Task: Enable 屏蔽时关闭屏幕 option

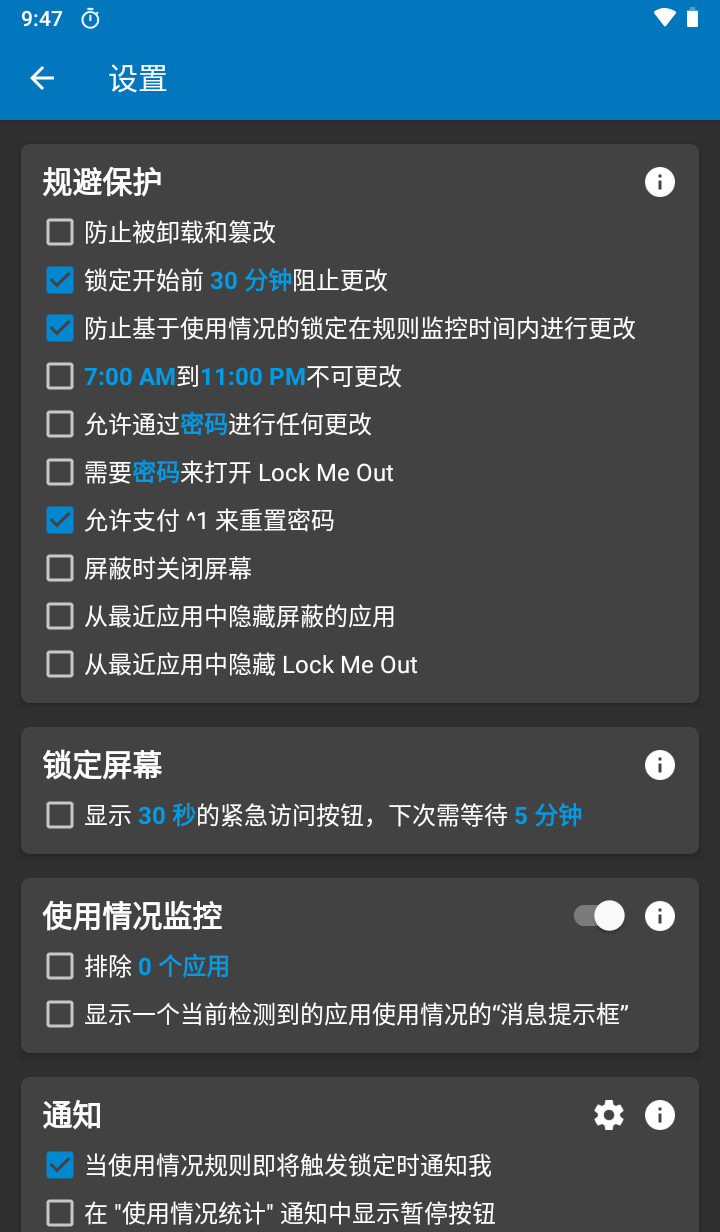Action: pos(60,569)
